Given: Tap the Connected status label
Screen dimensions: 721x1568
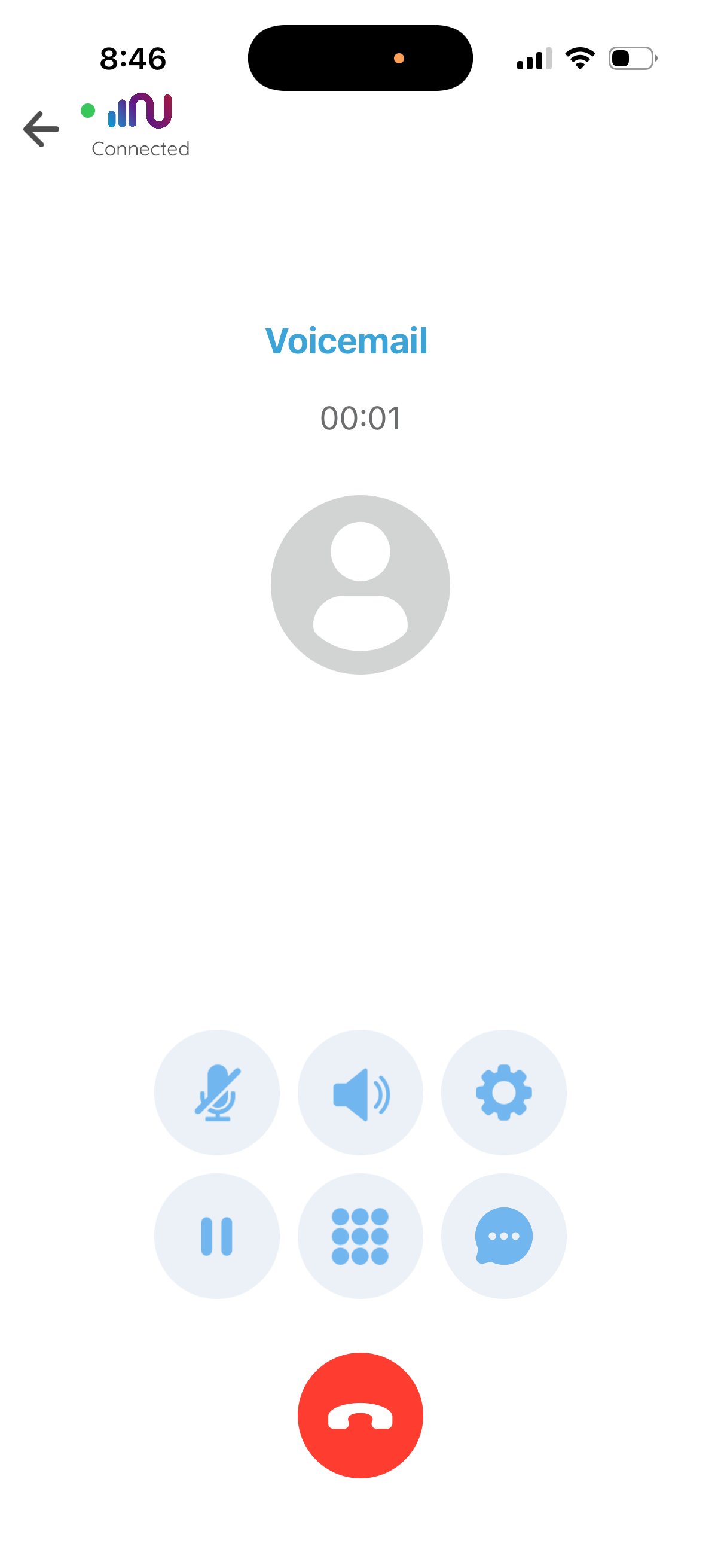Looking at the screenshot, I should (140, 148).
